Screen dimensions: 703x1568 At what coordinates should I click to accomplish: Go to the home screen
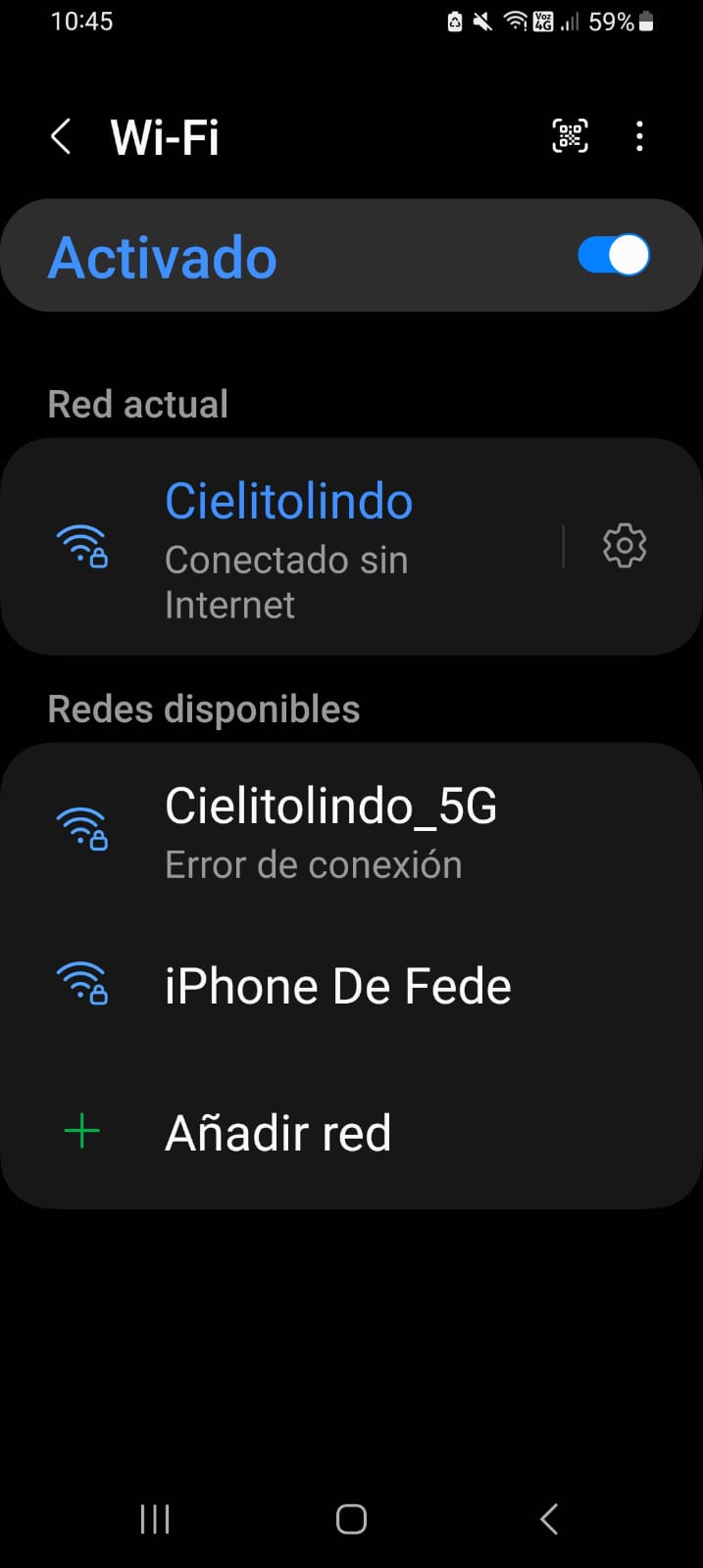[x=351, y=1519]
